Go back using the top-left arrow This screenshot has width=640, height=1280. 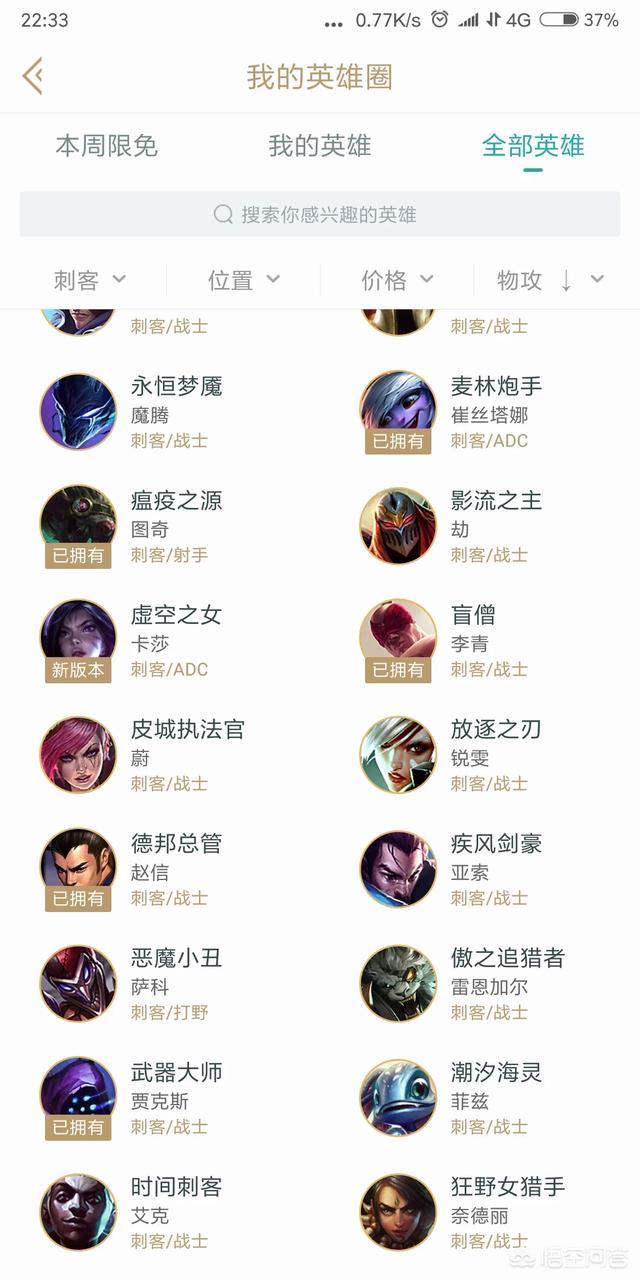[32, 76]
